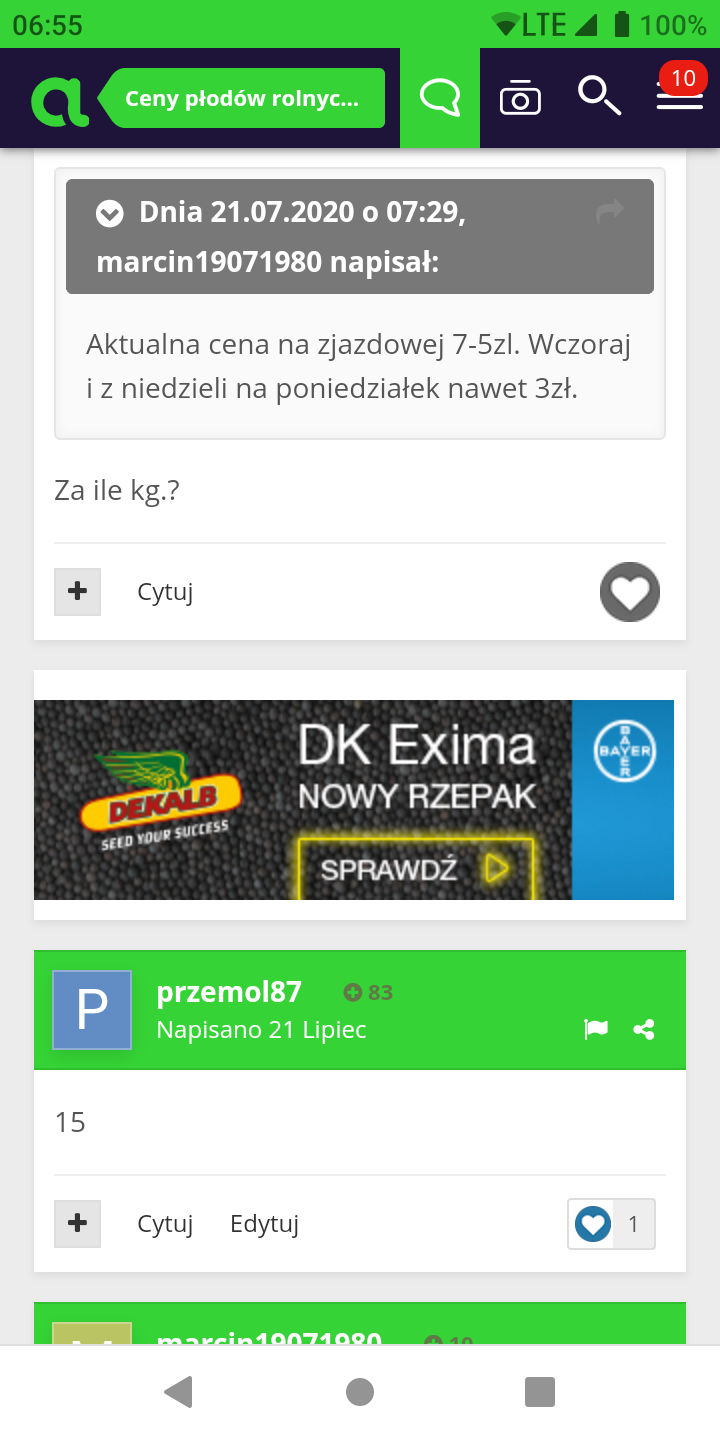This screenshot has width=720, height=1440.
Task: Go back with the system navigation arrow
Action: pyautogui.click(x=178, y=1392)
